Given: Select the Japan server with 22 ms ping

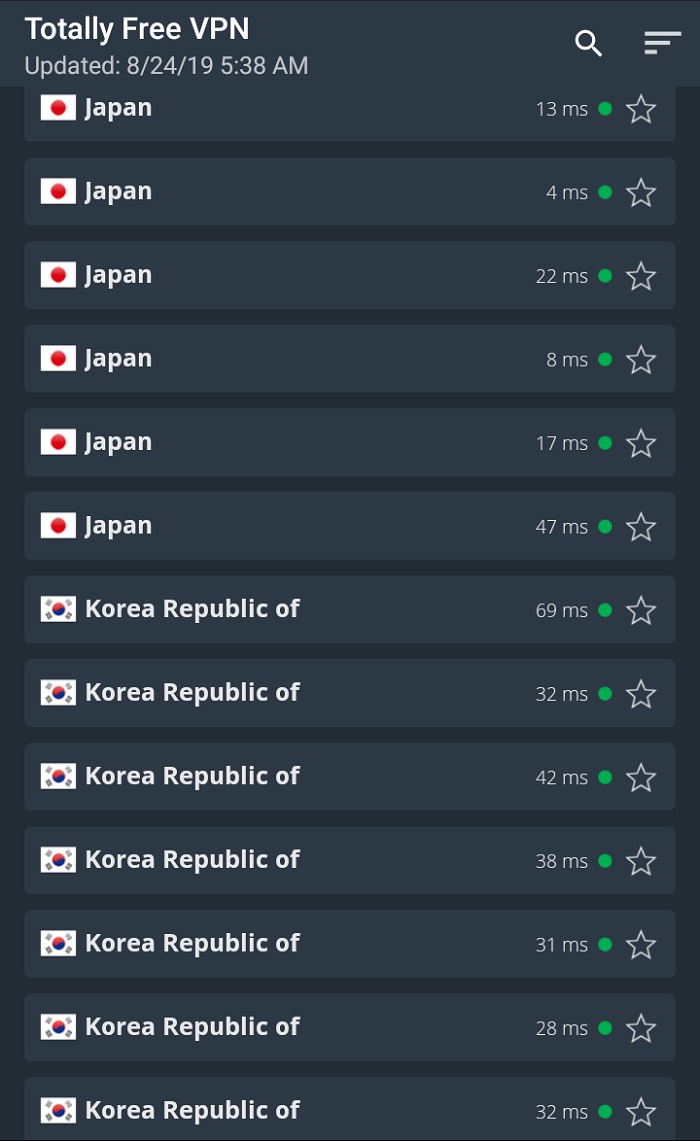Looking at the screenshot, I should click(300, 275).
